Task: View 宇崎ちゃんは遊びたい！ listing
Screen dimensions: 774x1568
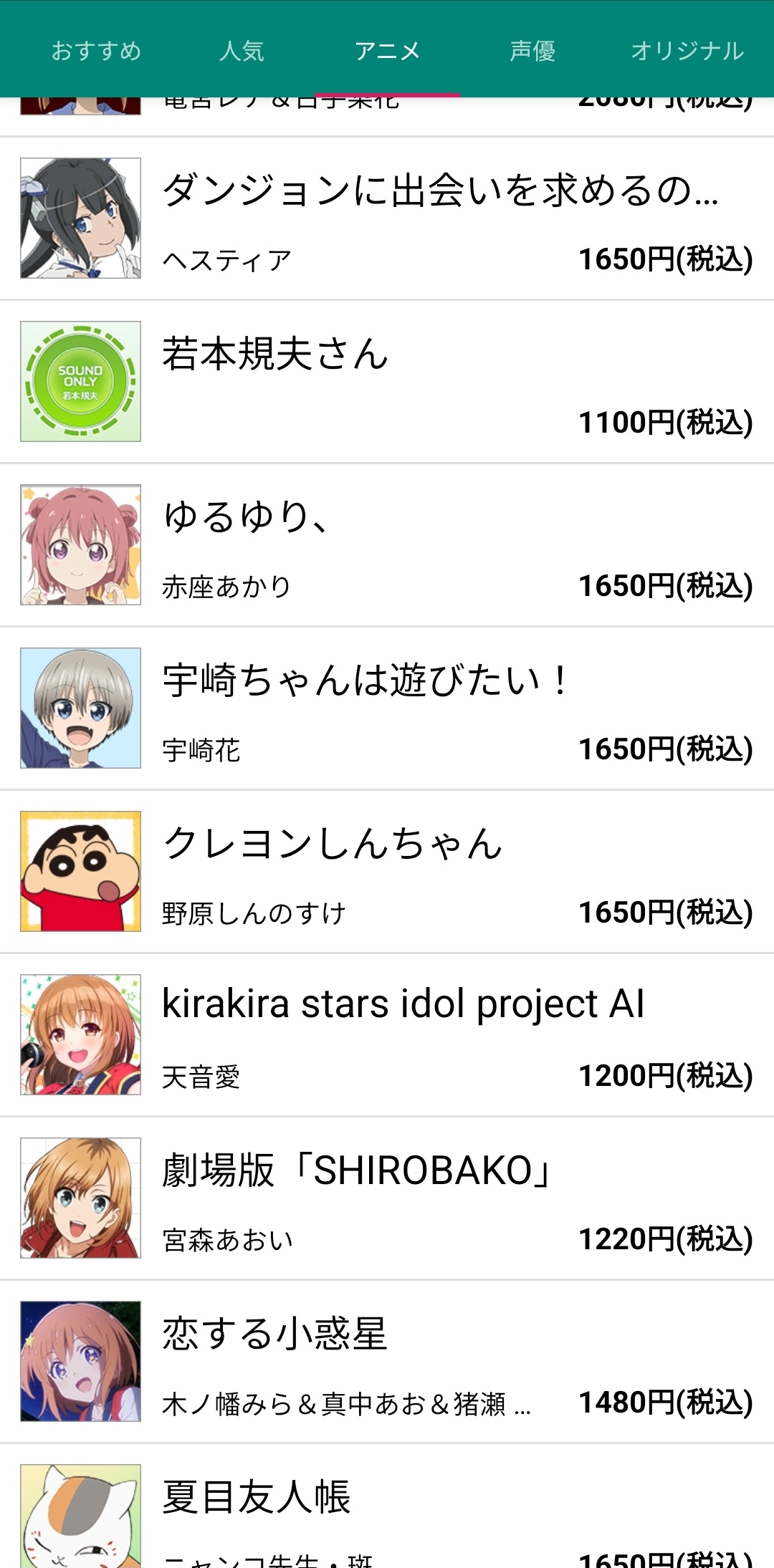Action: [387, 708]
